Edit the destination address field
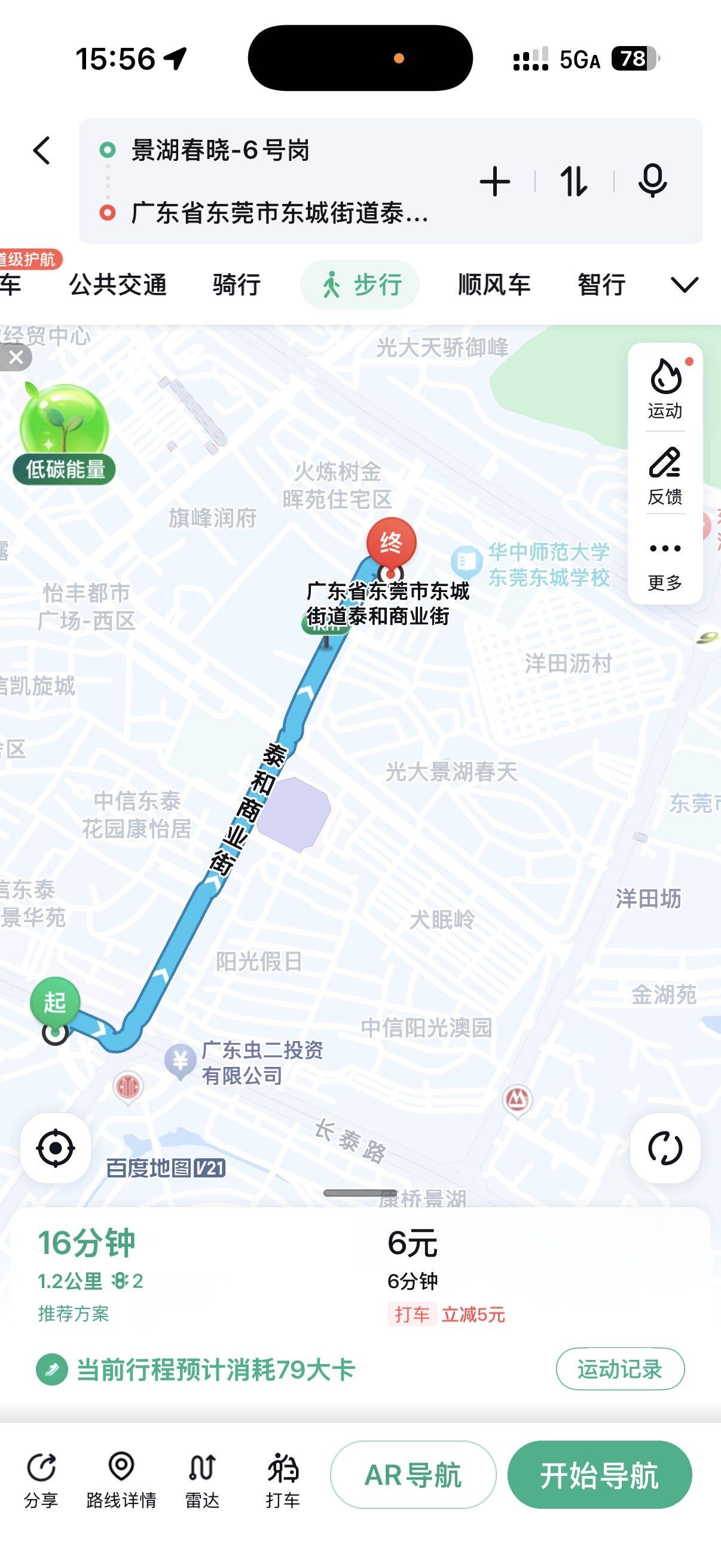Viewport: 721px width, 1568px height. 279,213
